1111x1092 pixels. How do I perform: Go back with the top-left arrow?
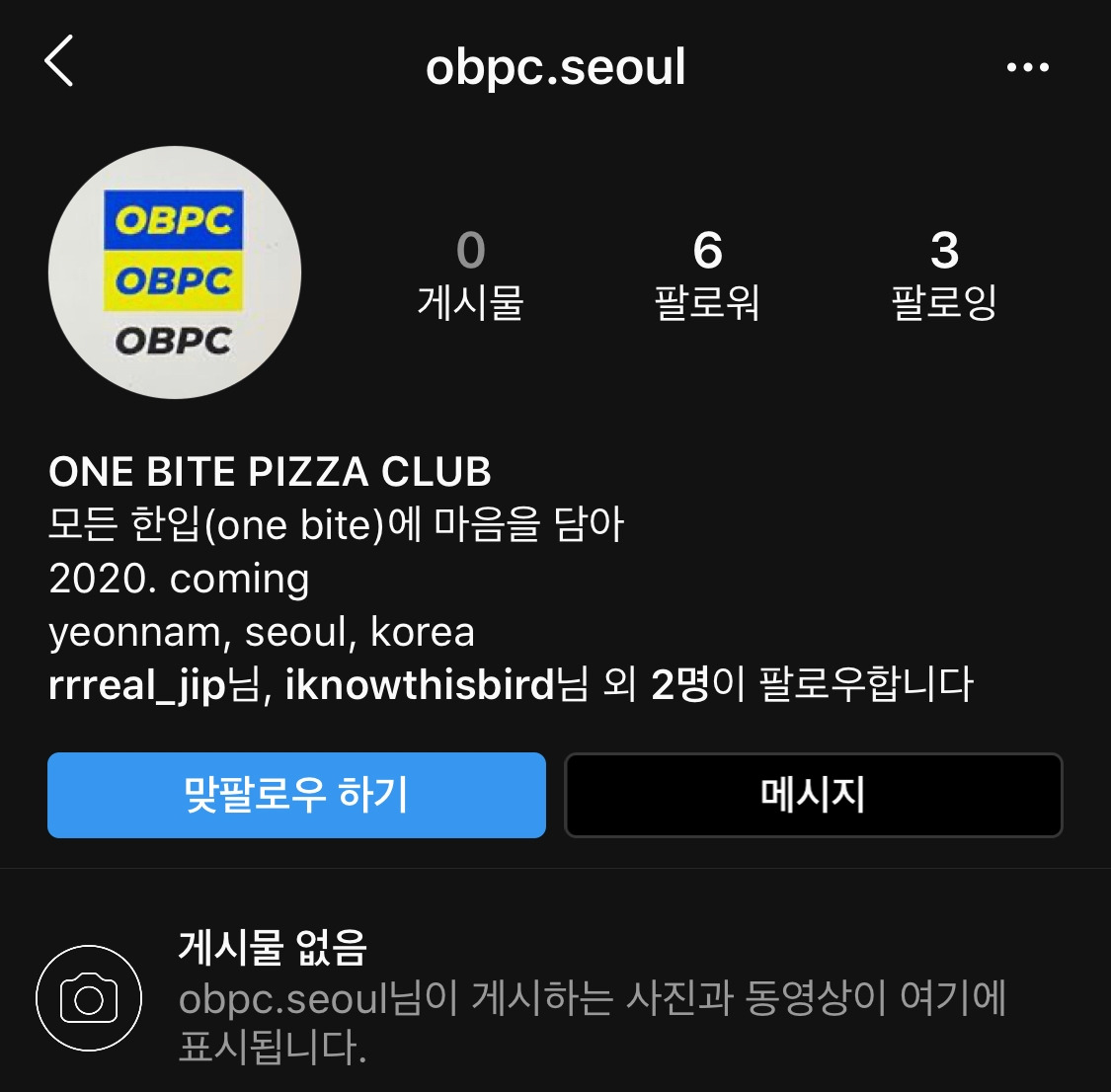point(59,61)
